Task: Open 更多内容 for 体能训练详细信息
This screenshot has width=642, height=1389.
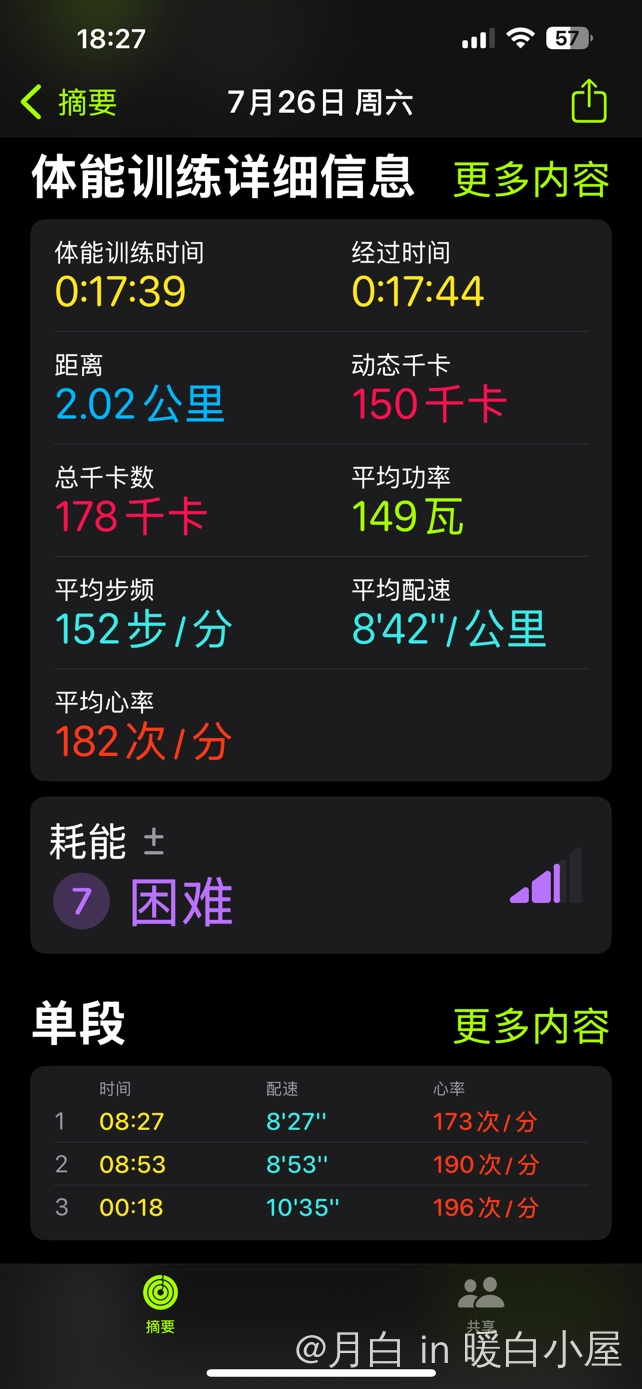Action: pos(531,180)
